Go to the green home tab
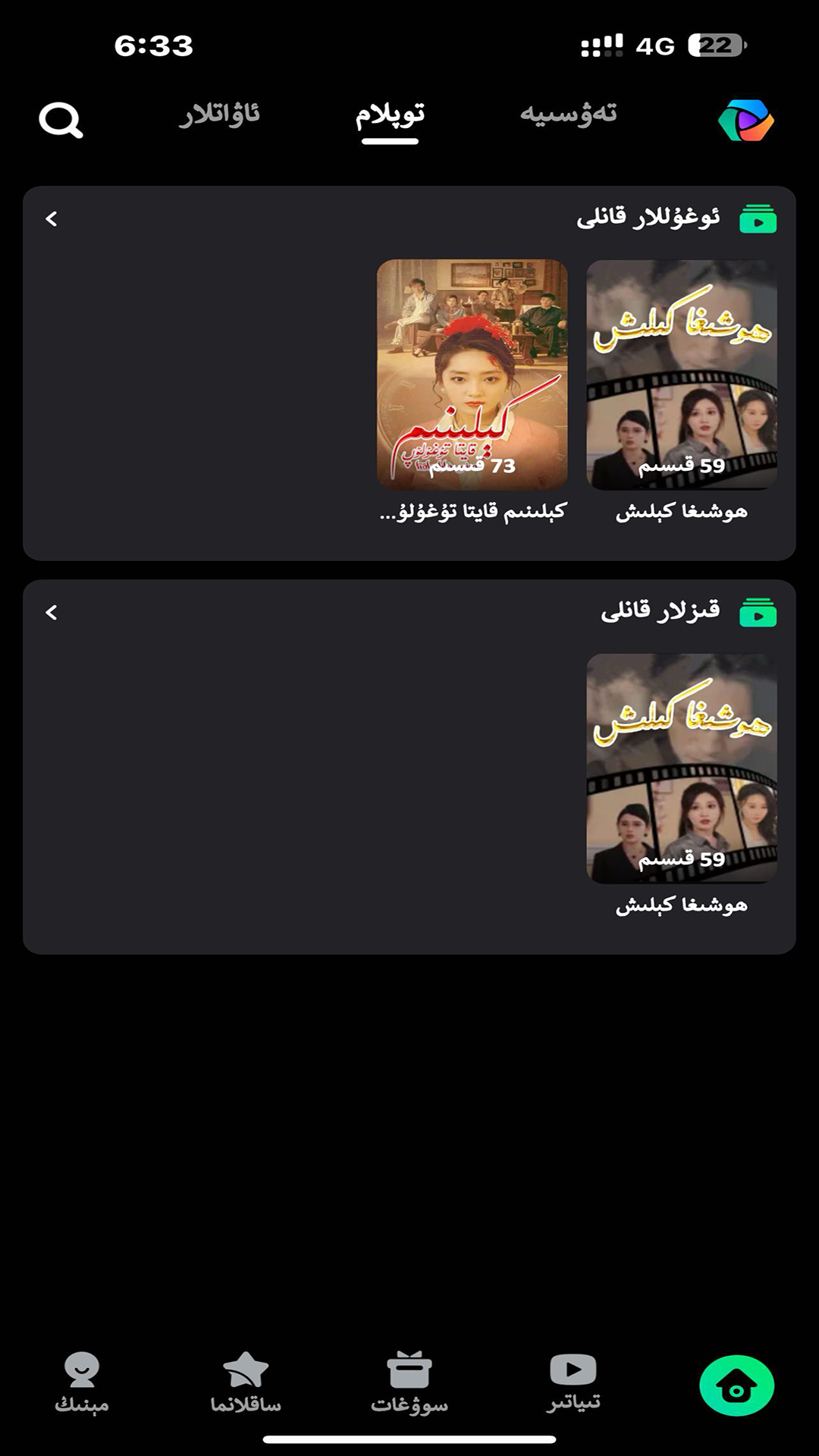 736,1385
